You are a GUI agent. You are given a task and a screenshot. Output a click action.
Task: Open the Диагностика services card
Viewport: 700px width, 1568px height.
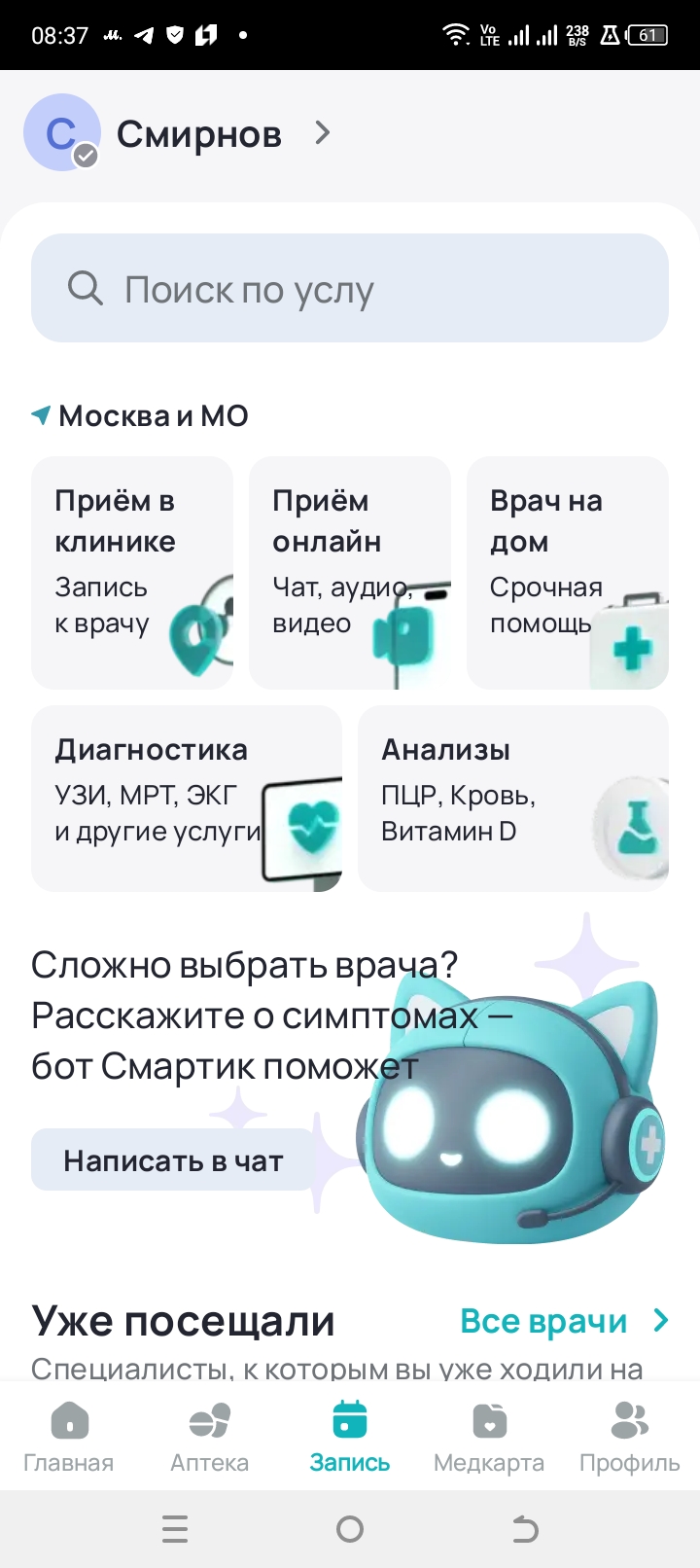click(187, 799)
